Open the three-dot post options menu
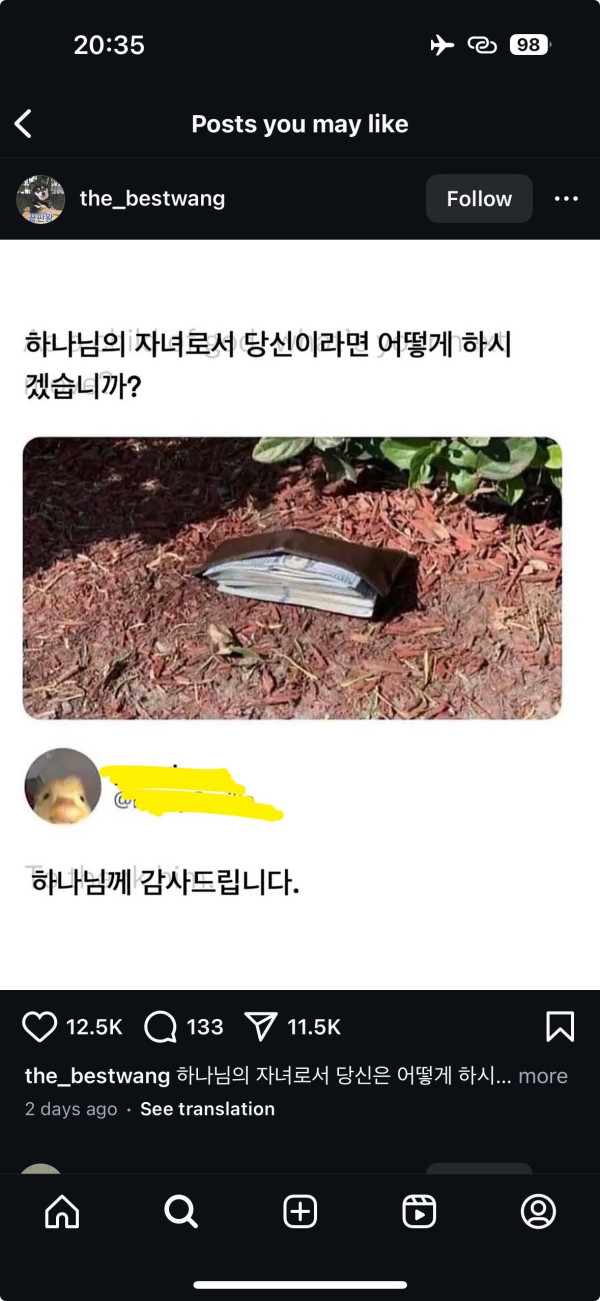 click(x=566, y=199)
